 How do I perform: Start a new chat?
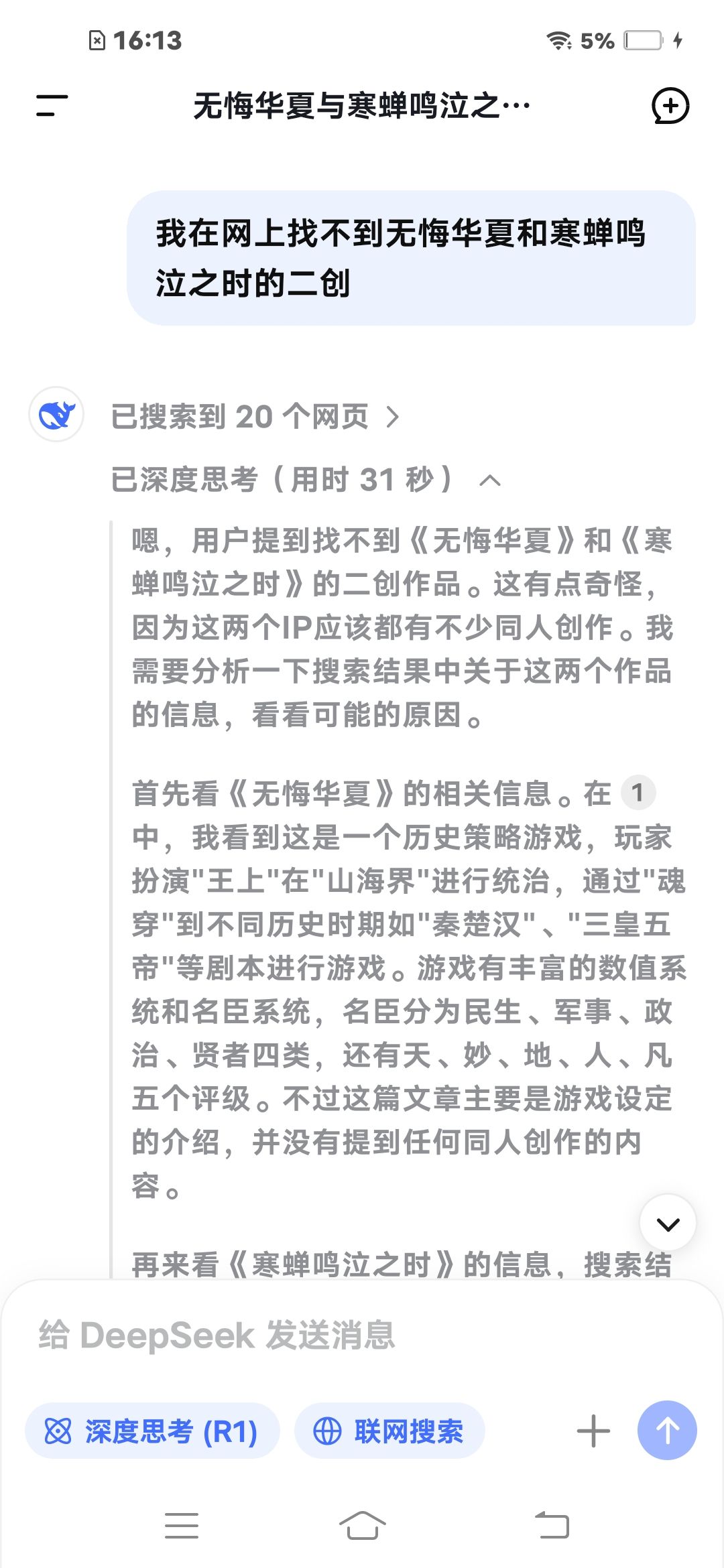pyautogui.click(x=670, y=106)
